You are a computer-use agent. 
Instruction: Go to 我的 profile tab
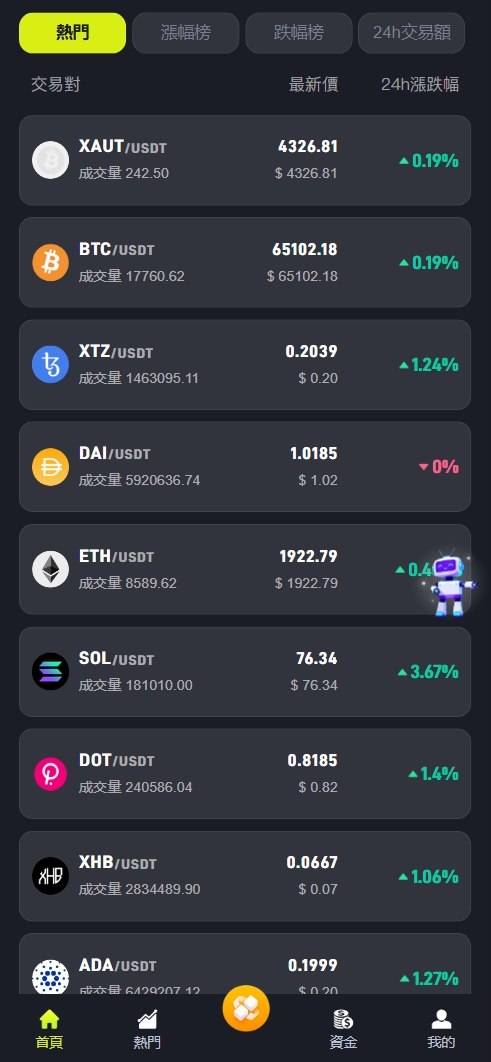click(x=442, y=1029)
